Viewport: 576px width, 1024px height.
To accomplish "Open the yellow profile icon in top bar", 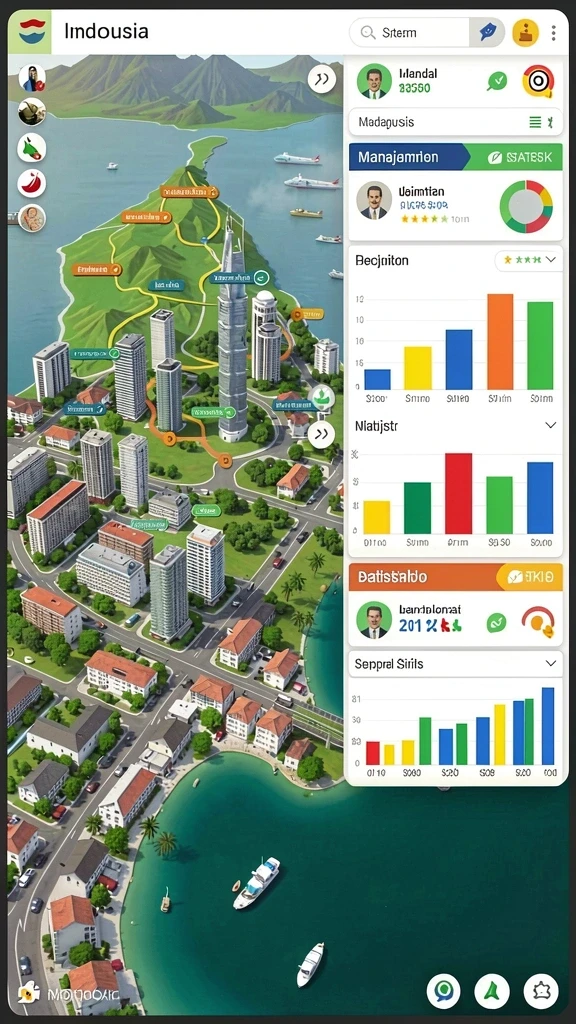I will tap(525, 32).
